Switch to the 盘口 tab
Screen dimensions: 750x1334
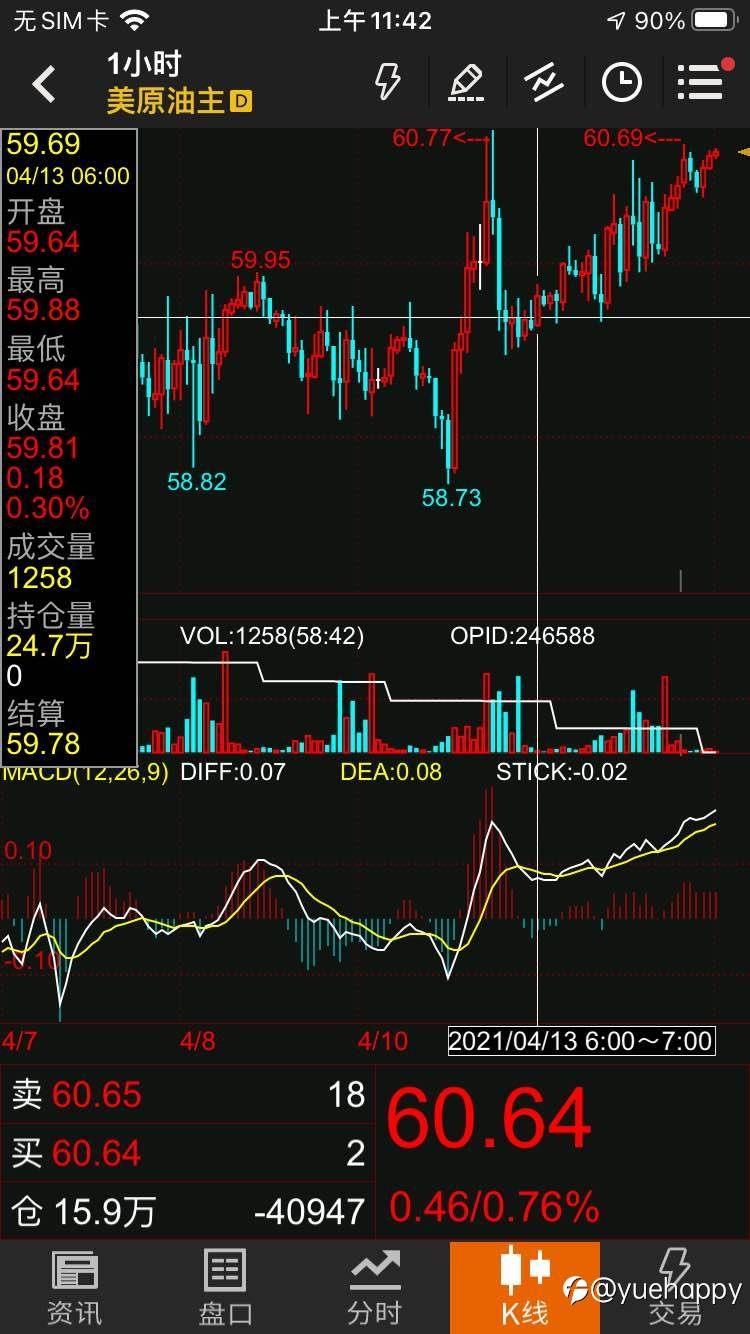point(225,1288)
